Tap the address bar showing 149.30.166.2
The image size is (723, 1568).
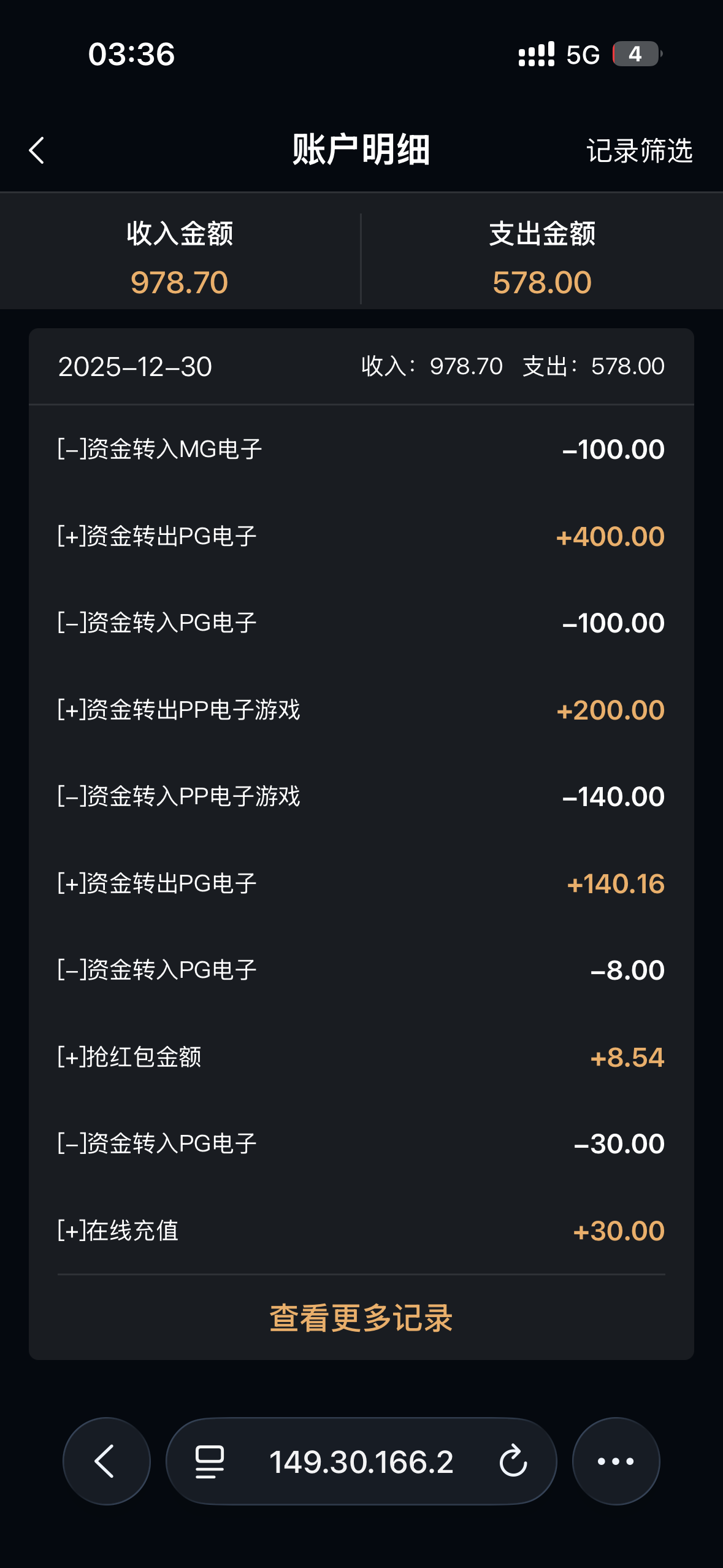tap(361, 1462)
